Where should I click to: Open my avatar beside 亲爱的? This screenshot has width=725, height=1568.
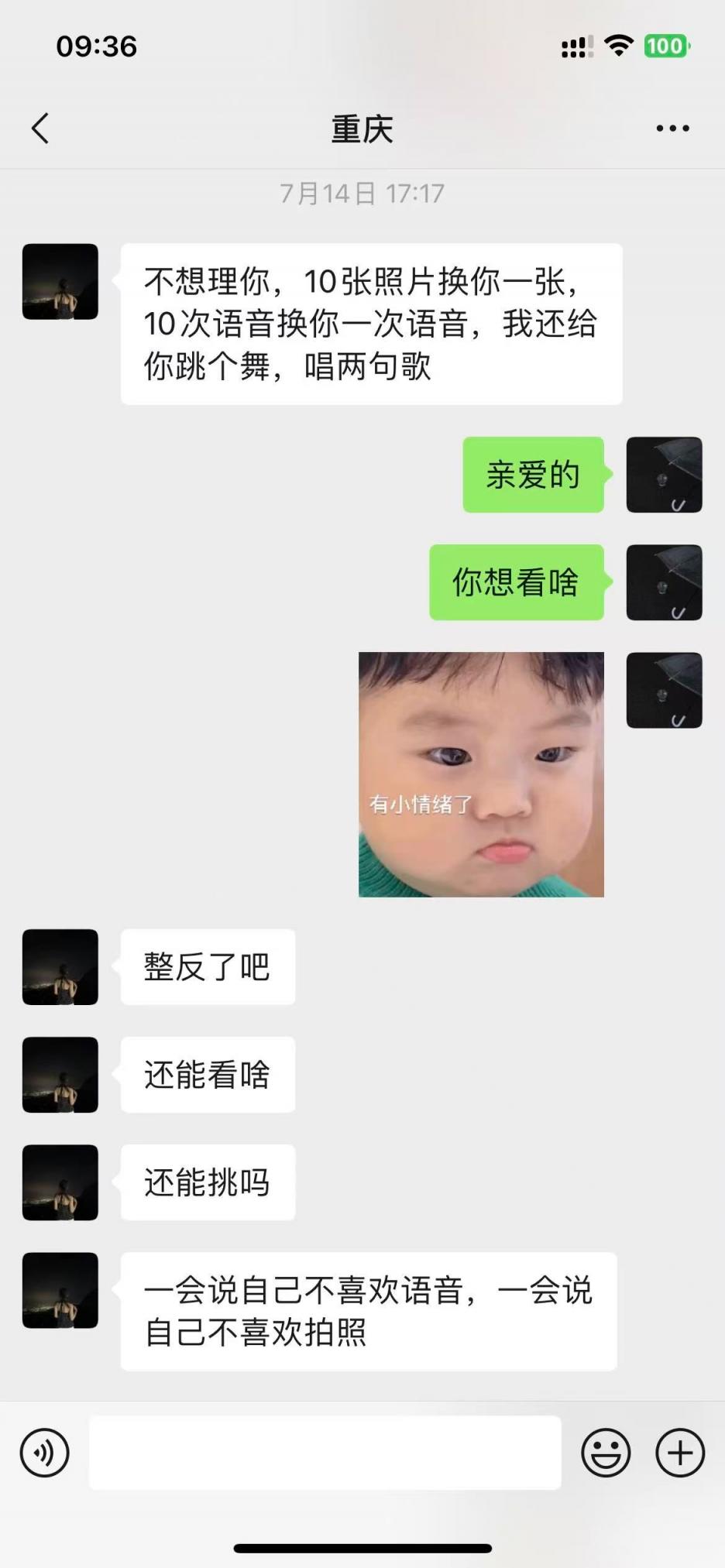tap(664, 475)
